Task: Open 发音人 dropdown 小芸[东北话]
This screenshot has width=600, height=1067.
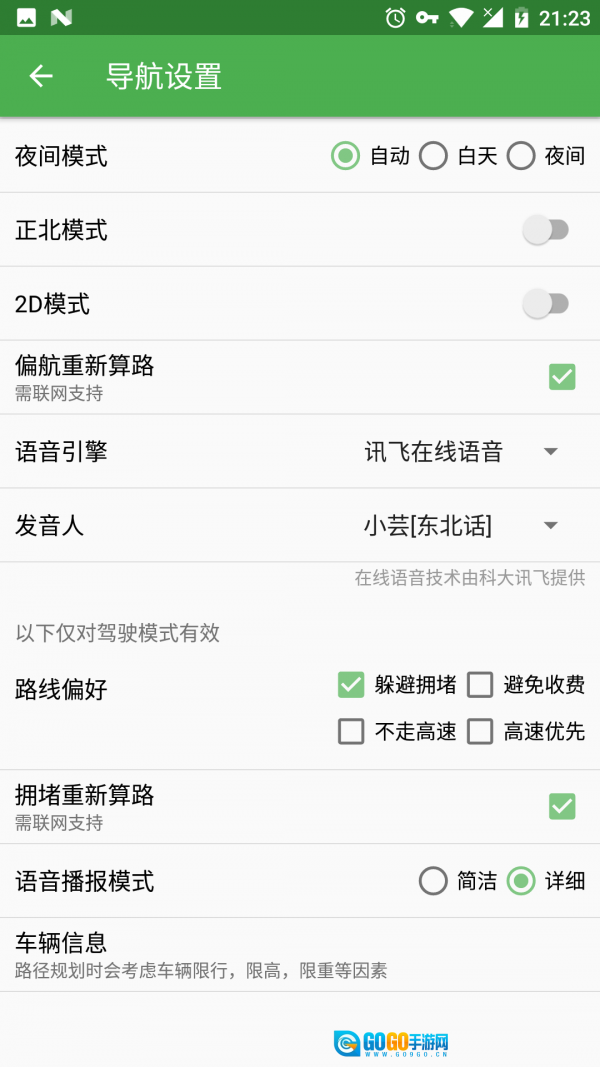Action: point(462,526)
